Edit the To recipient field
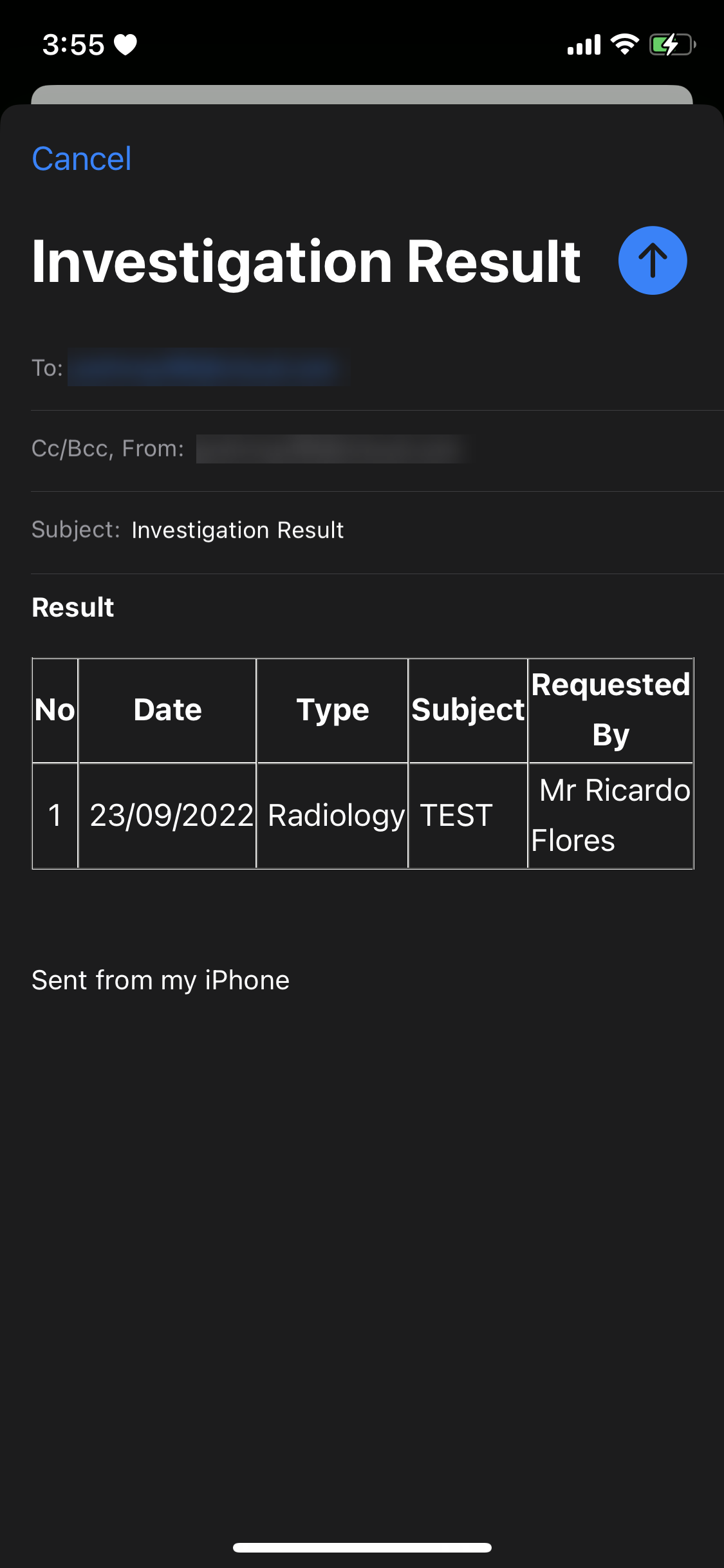The image size is (724, 1568). (x=377, y=368)
